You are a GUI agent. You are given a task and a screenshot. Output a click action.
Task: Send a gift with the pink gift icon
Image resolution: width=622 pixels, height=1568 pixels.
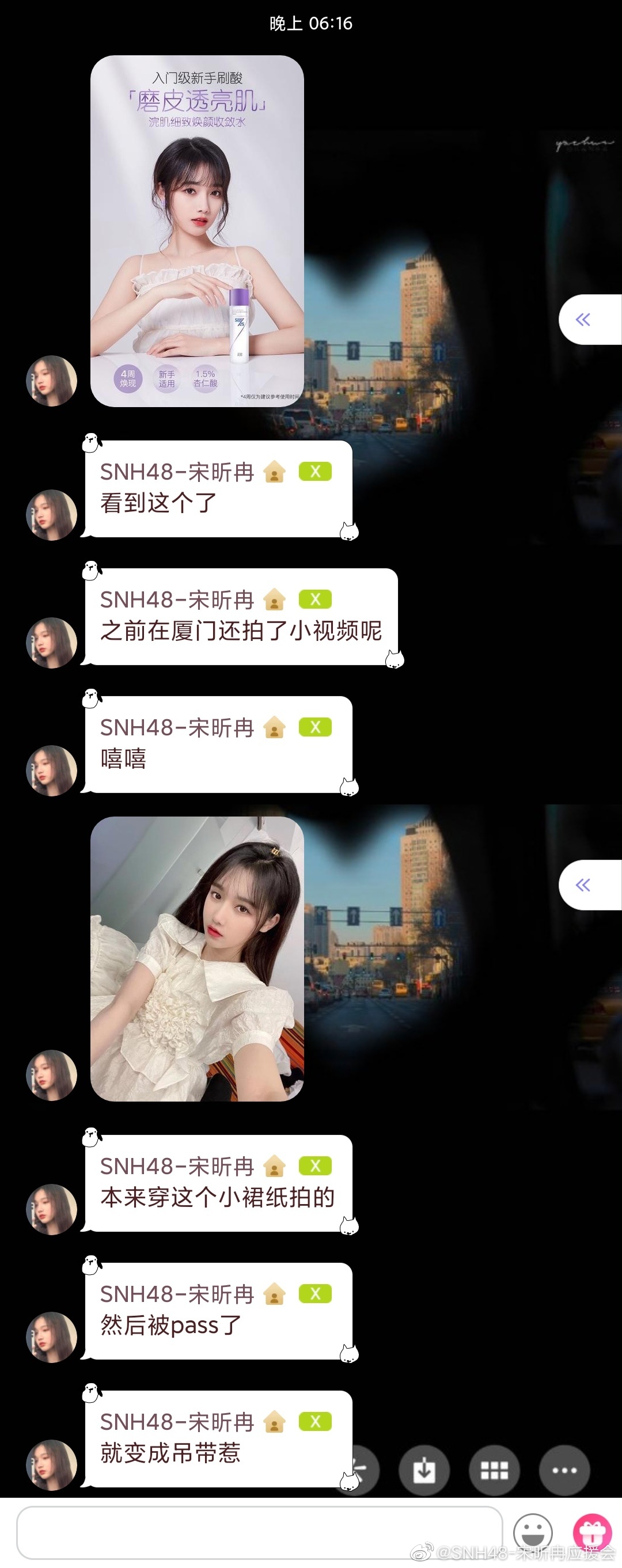(x=591, y=1532)
